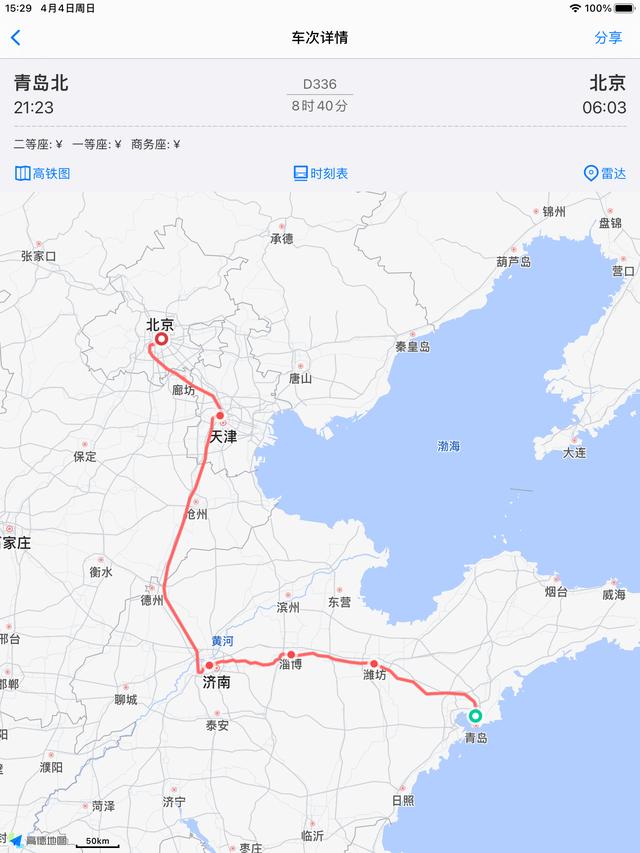Tap 分享 to share this train
The width and height of the screenshot is (640, 853).
[x=608, y=38]
